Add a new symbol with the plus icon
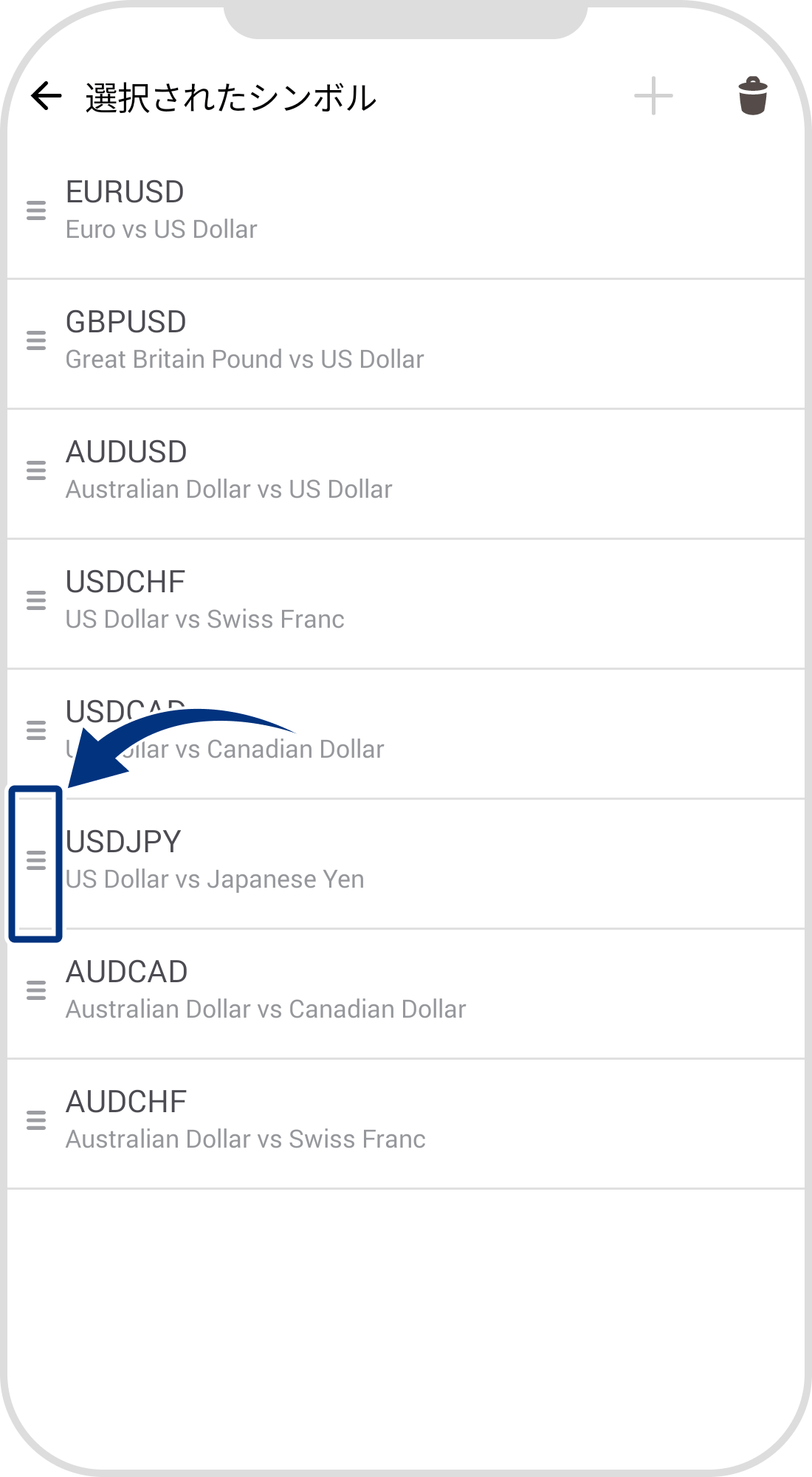Image resolution: width=812 pixels, height=1477 pixels. [x=653, y=96]
